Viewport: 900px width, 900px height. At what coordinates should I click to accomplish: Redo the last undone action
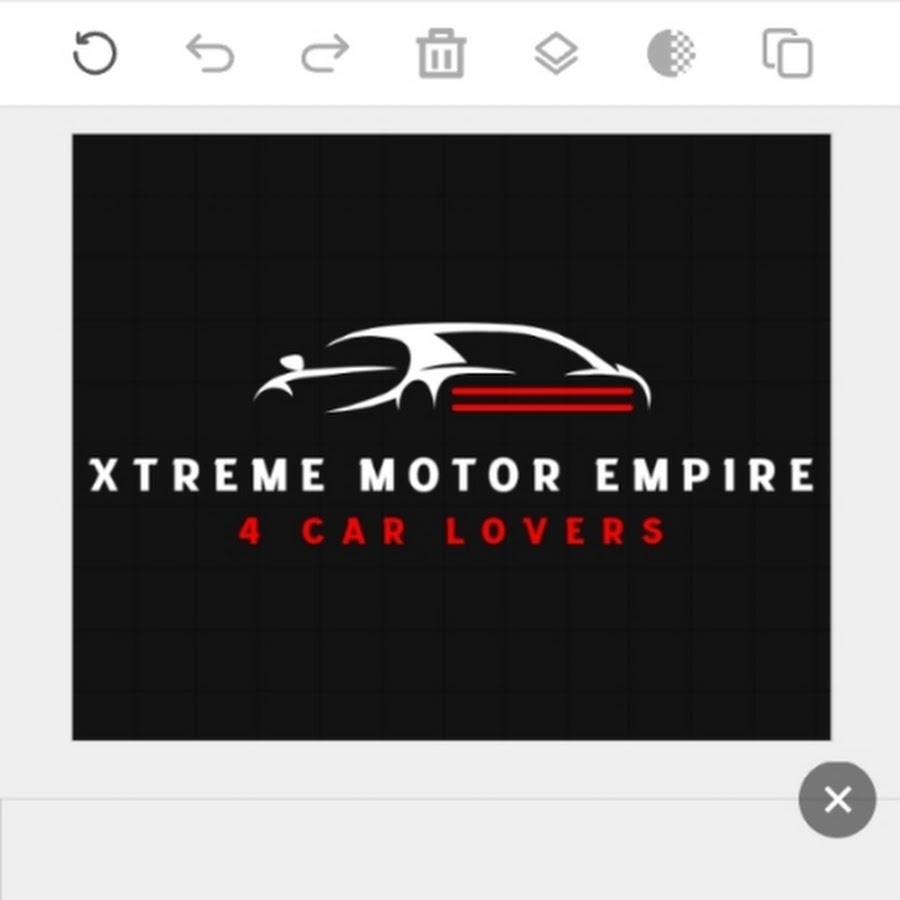tap(325, 53)
